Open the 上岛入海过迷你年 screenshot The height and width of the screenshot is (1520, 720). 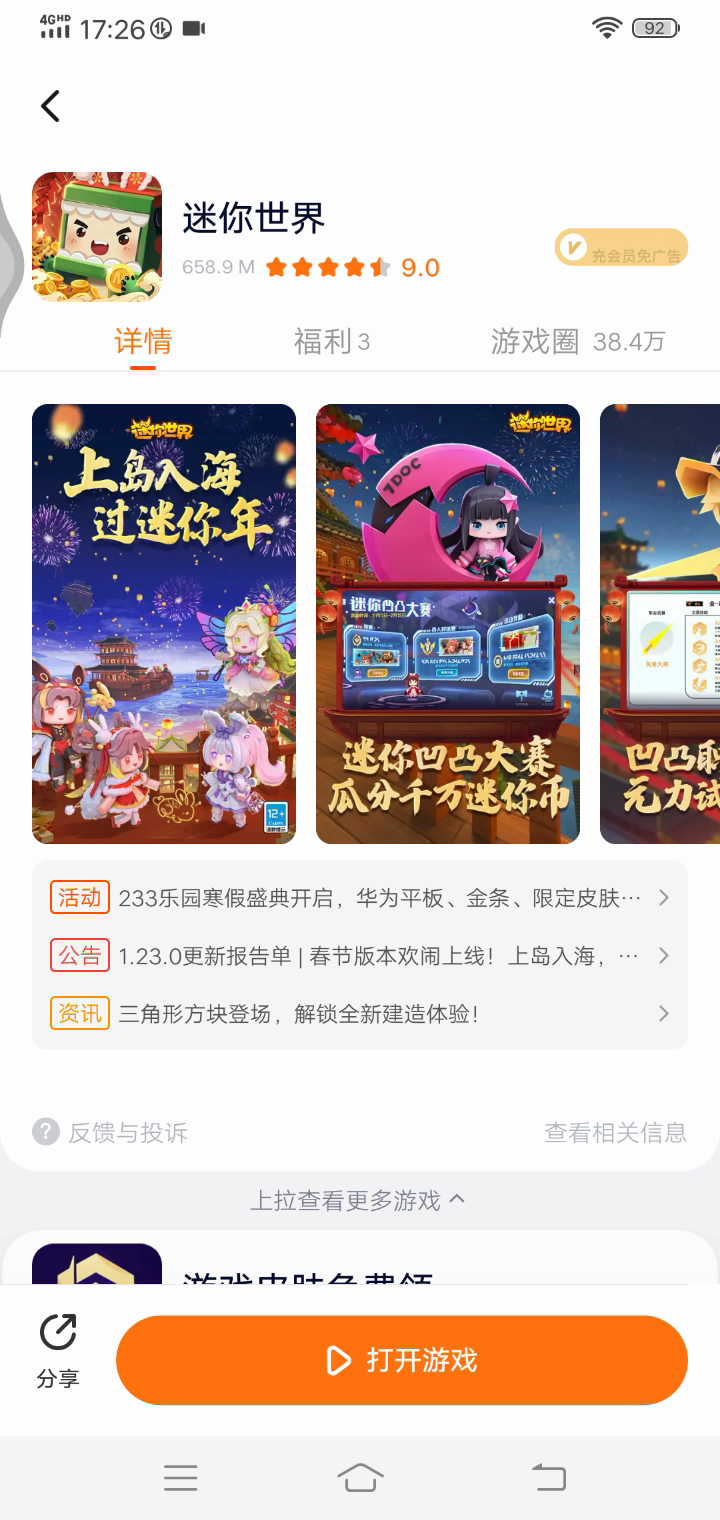(164, 624)
